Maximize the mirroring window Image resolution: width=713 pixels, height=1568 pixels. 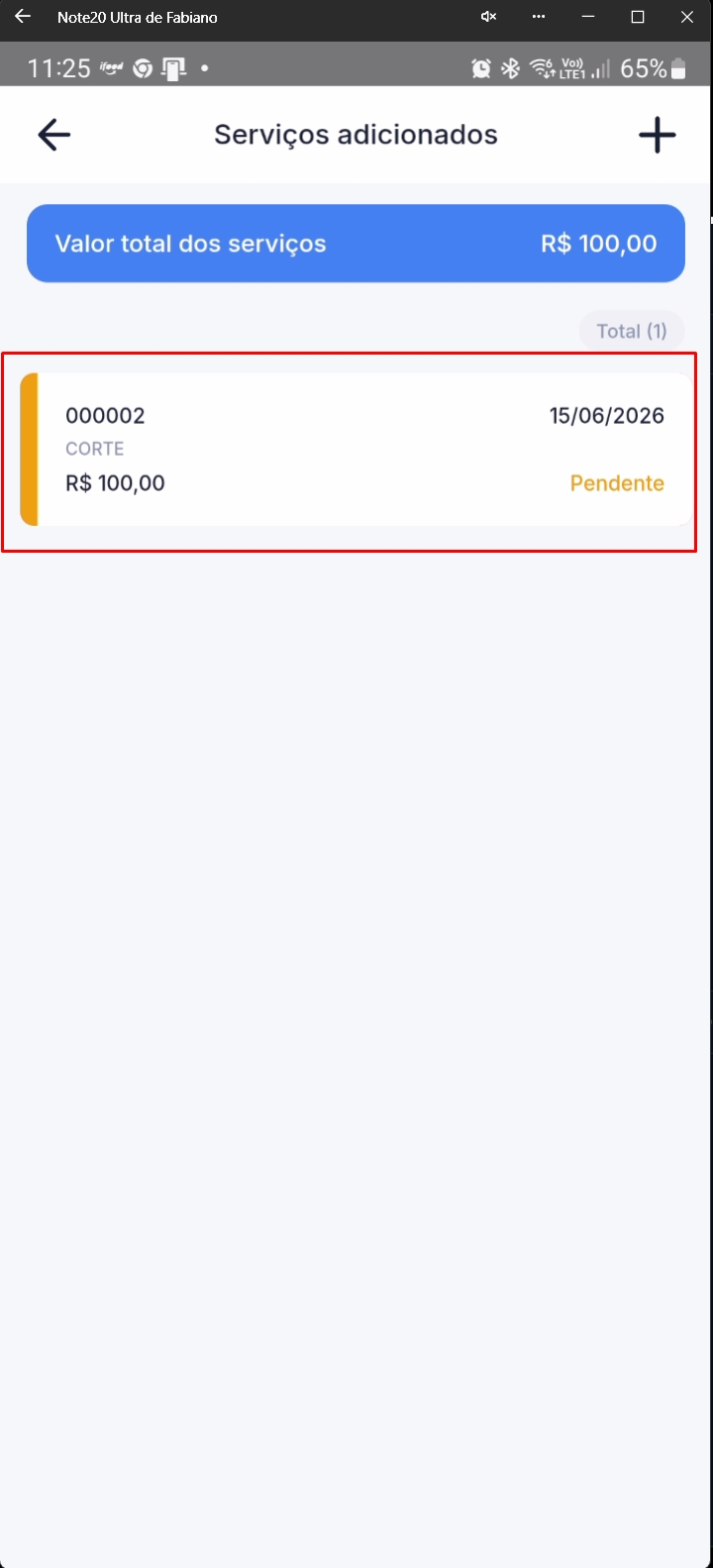point(638,17)
